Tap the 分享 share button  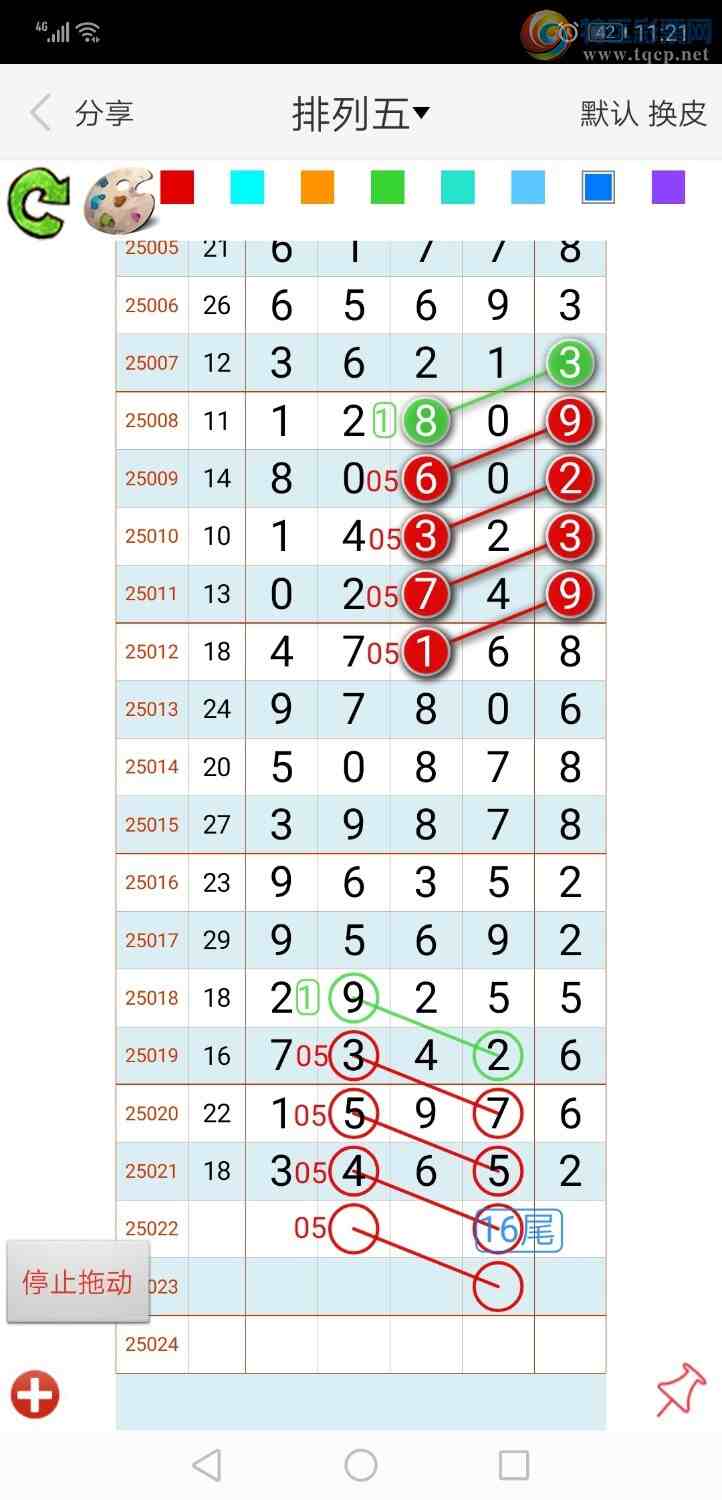point(104,113)
